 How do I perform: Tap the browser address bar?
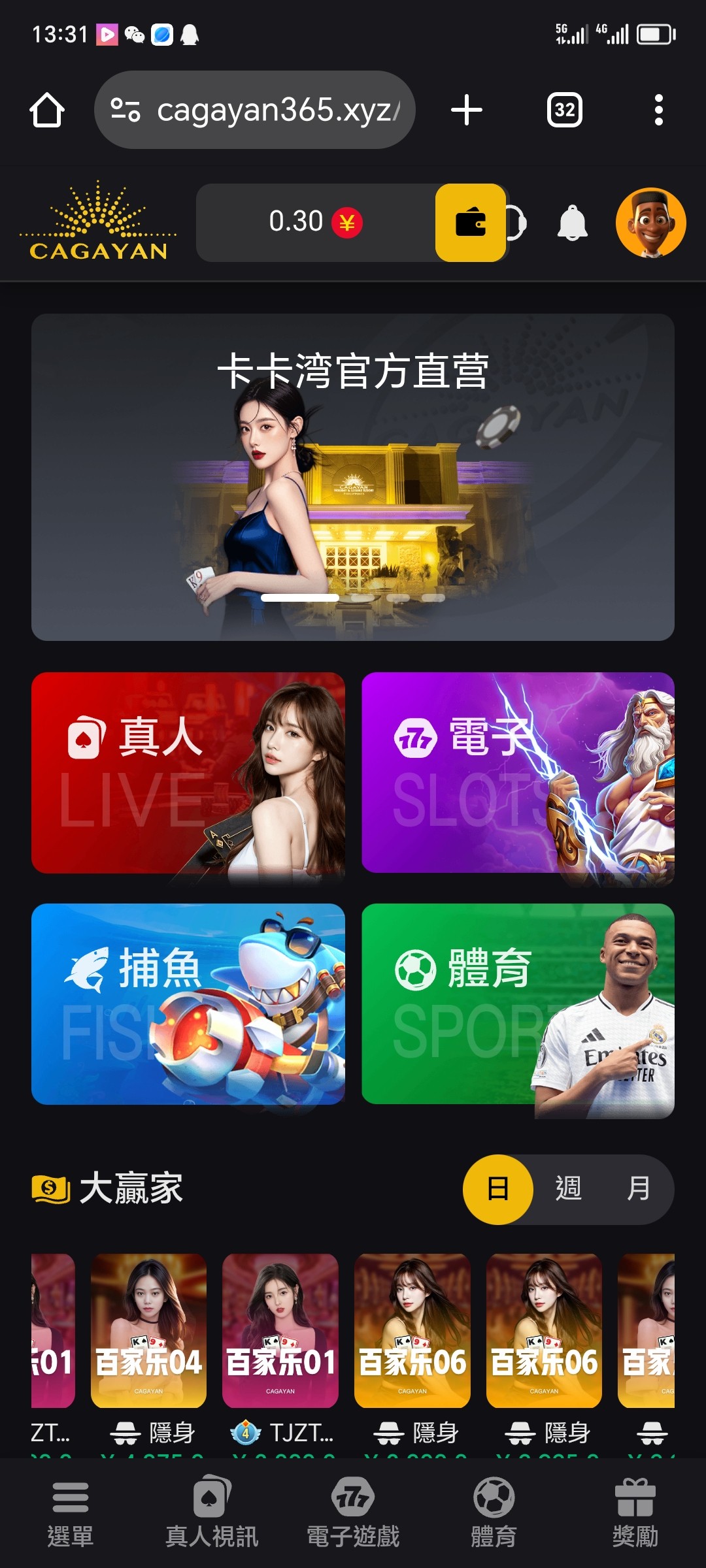coord(255,110)
